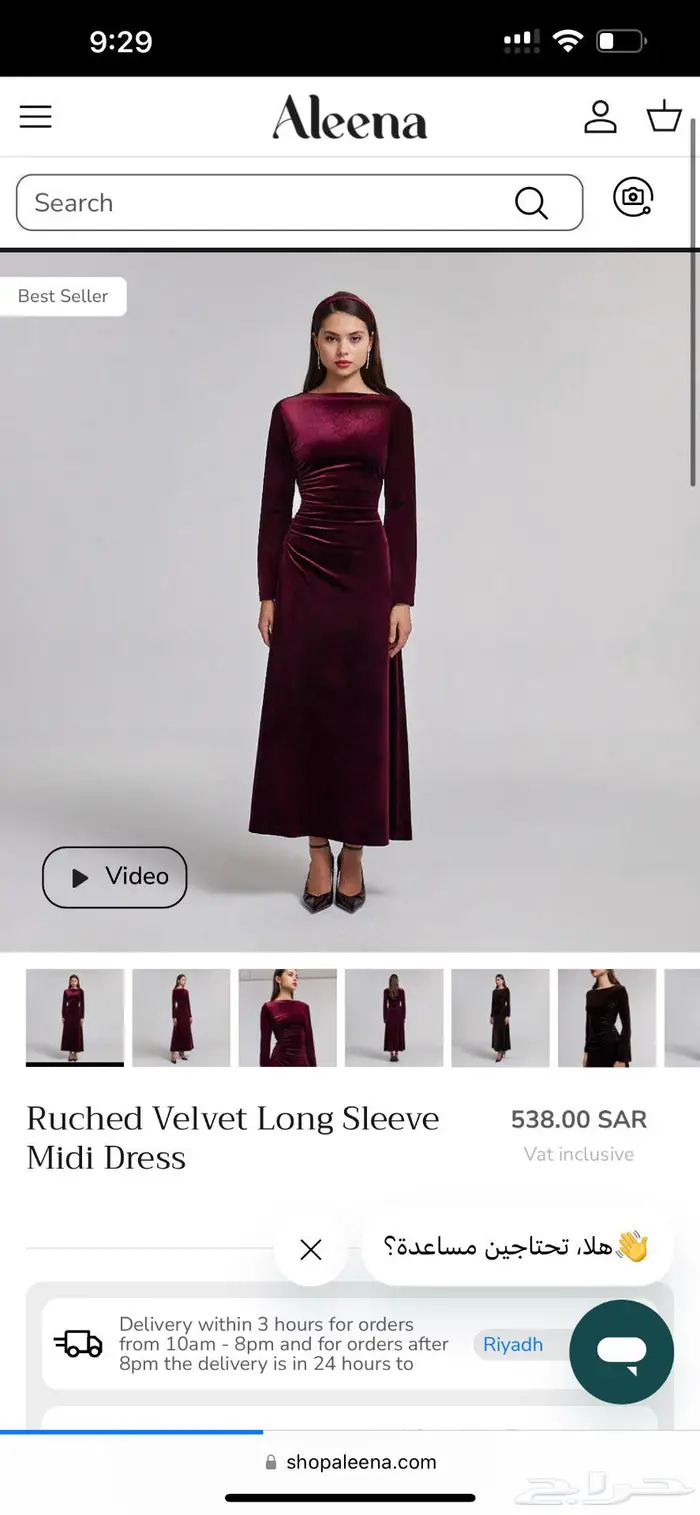Dismiss the chat help bubble
Viewport: 700px width, 1515px height.
pos(311,1249)
